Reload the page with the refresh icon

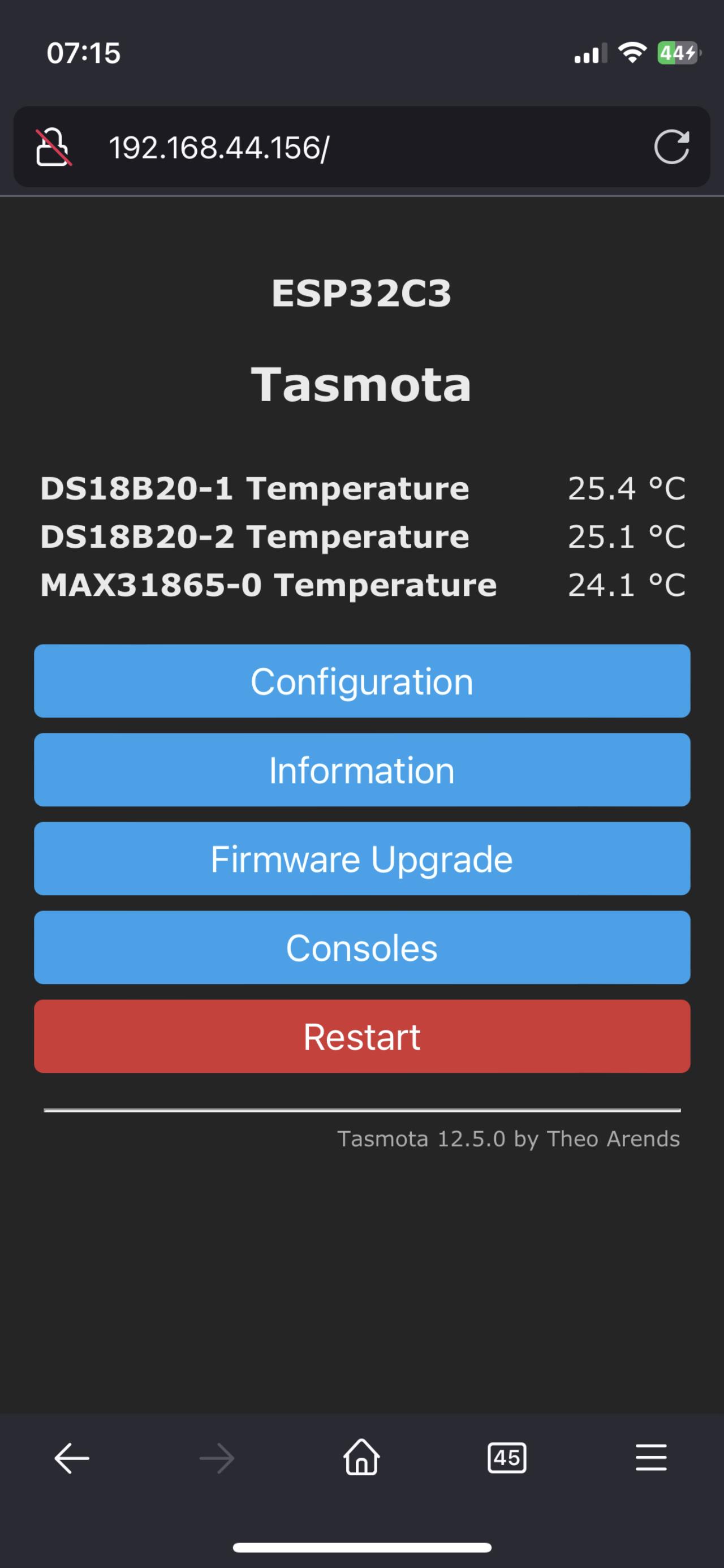coord(671,147)
